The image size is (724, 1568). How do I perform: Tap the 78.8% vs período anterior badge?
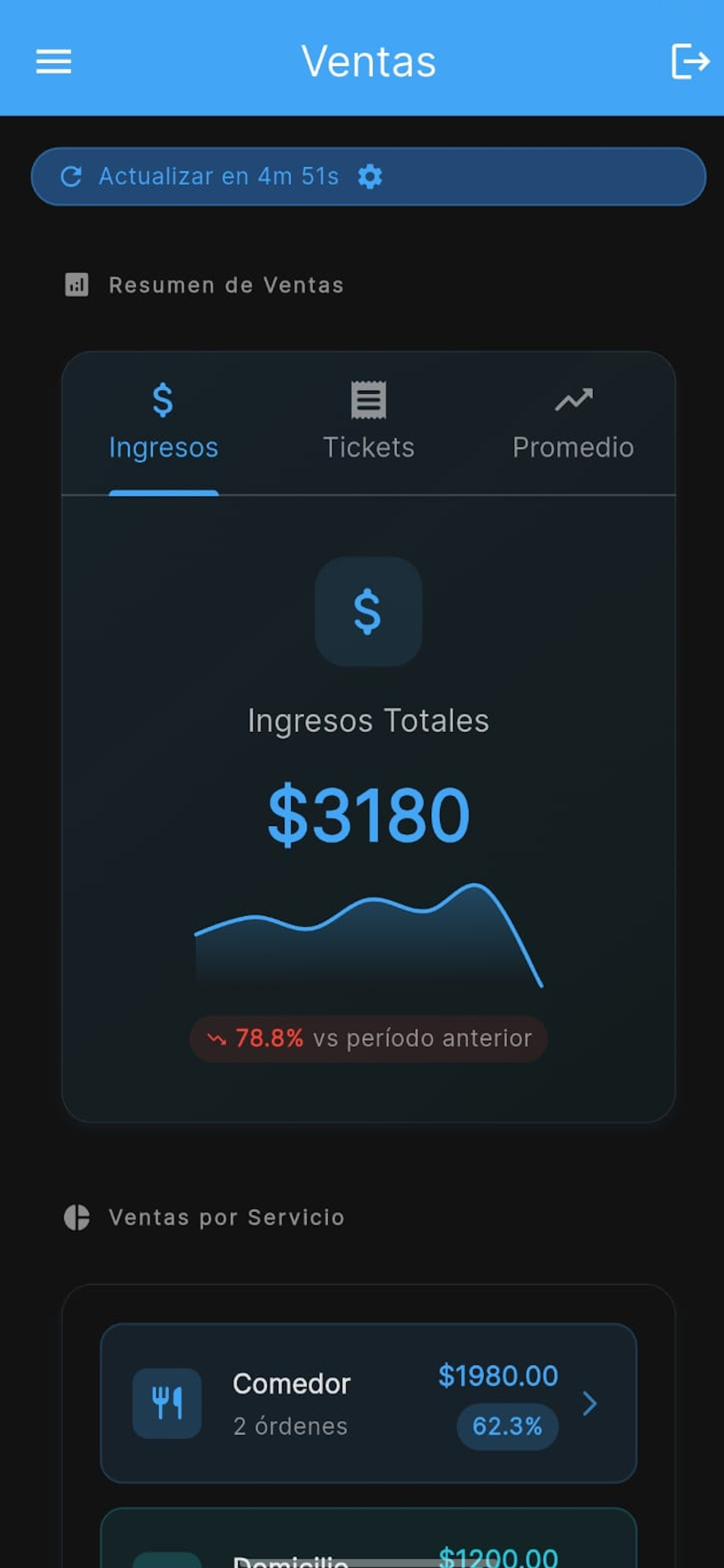coord(368,1039)
